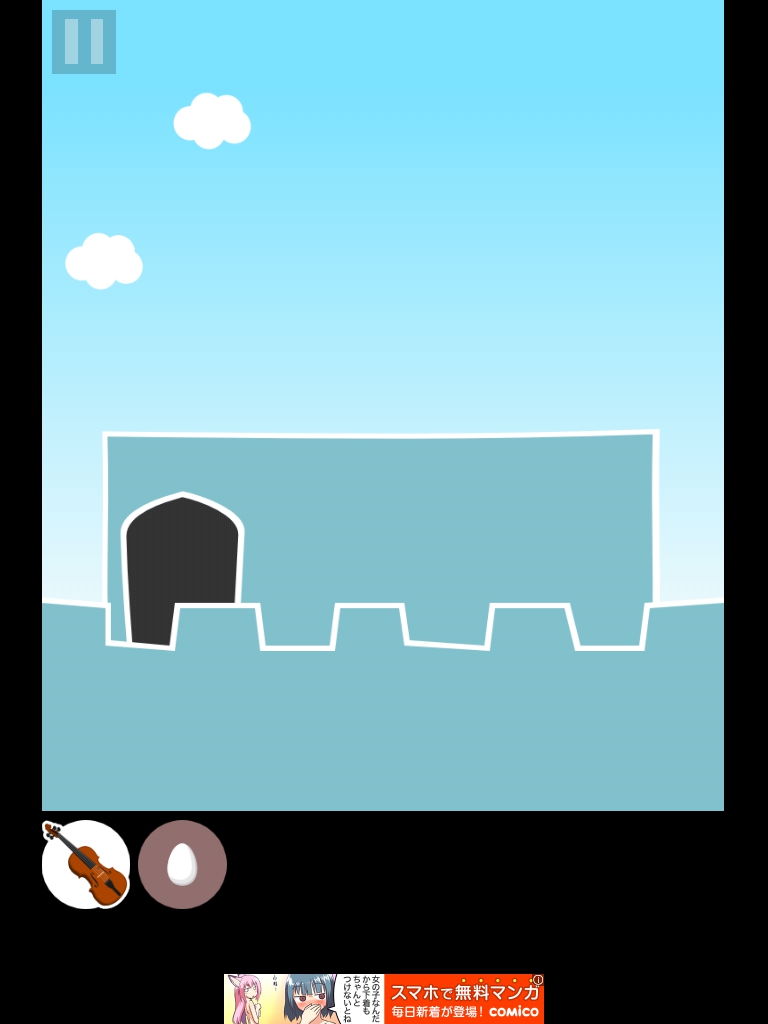Image resolution: width=768 pixels, height=1024 pixels.
Task: Select the violin inventory item
Action: click(x=86, y=864)
